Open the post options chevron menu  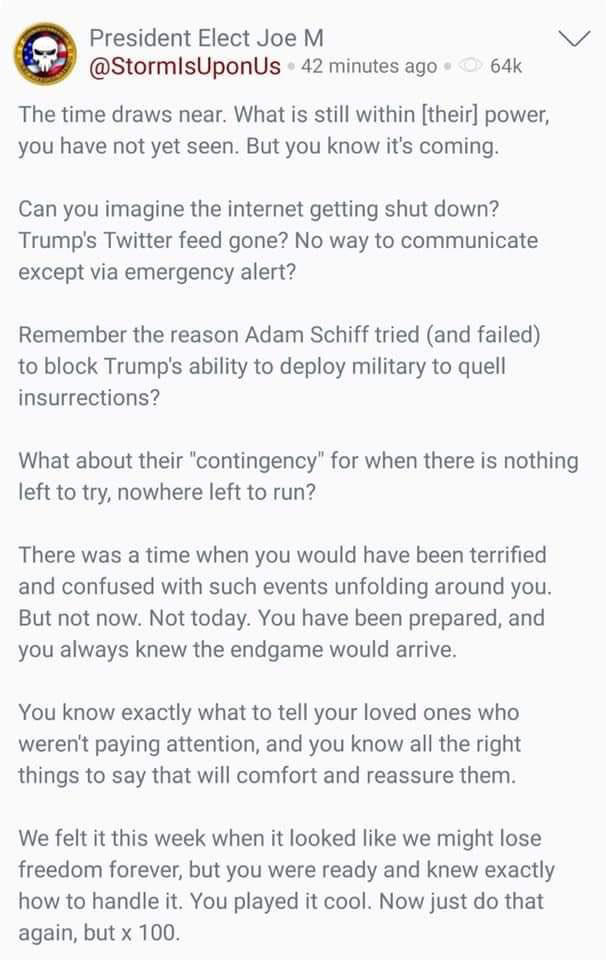point(574,40)
